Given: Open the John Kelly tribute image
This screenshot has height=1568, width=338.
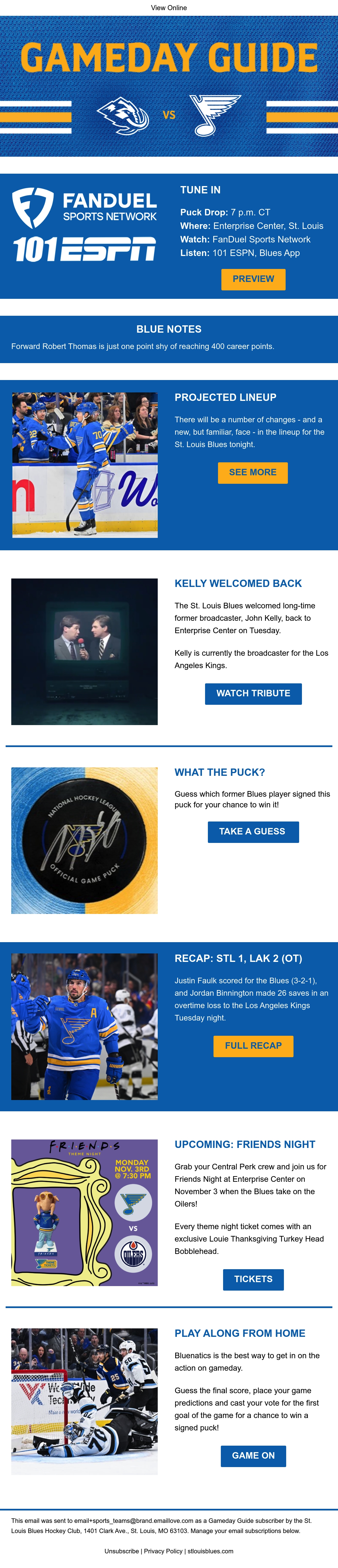Looking at the screenshot, I should [84, 651].
